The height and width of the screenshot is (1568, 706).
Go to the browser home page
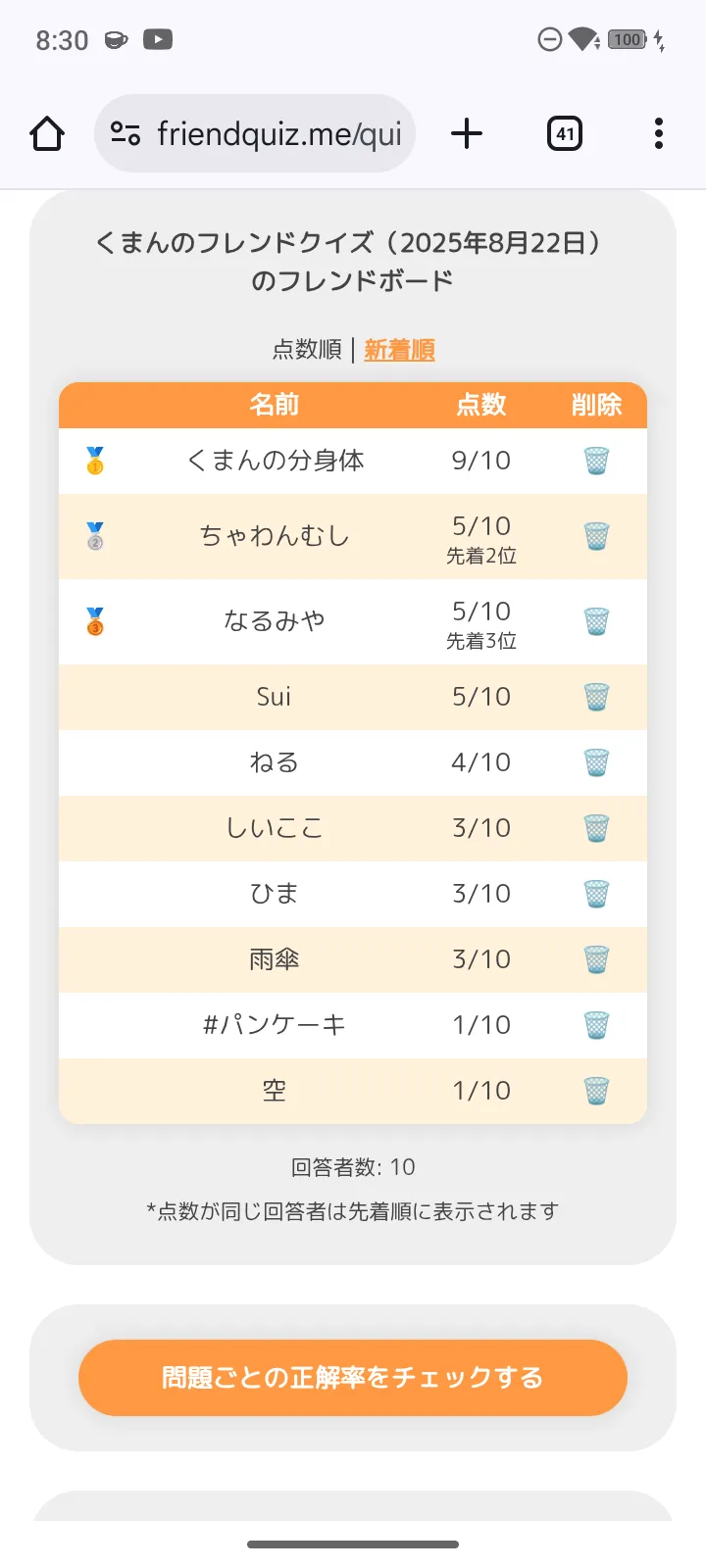tap(47, 133)
